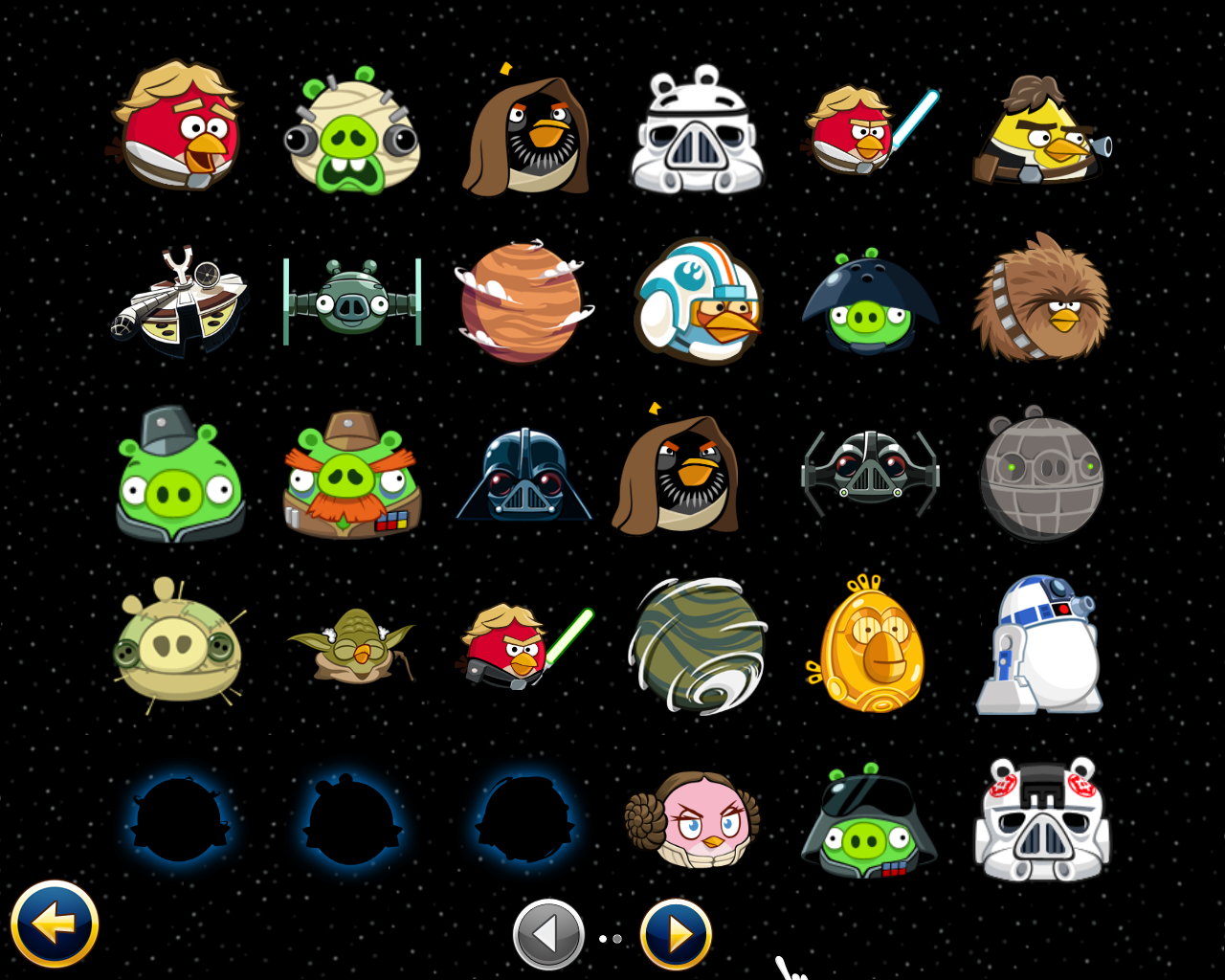This screenshot has height=980, width=1225.
Task: Open red bird with green lightsaber
Action: click(522, 646)
